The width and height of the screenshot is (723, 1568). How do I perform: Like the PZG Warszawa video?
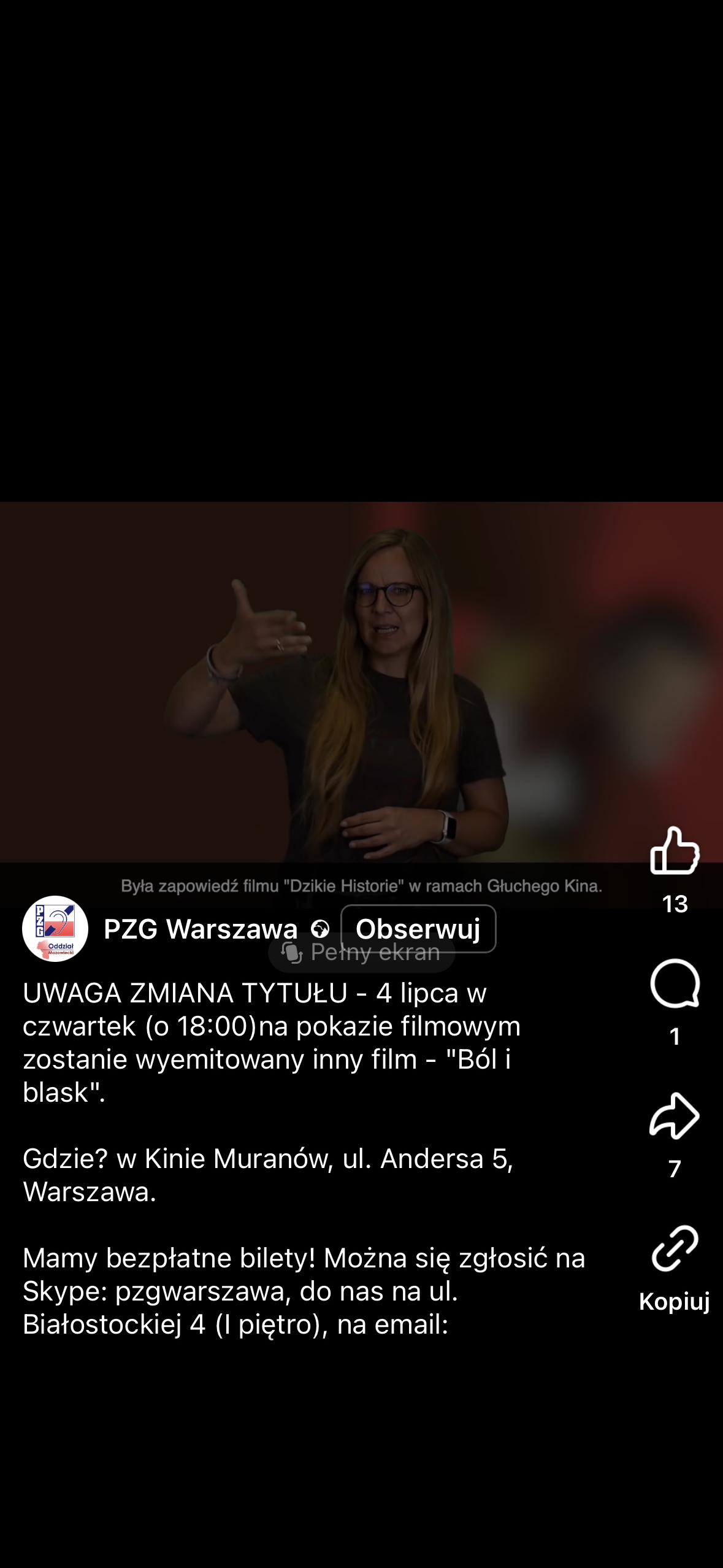[675, 851]
